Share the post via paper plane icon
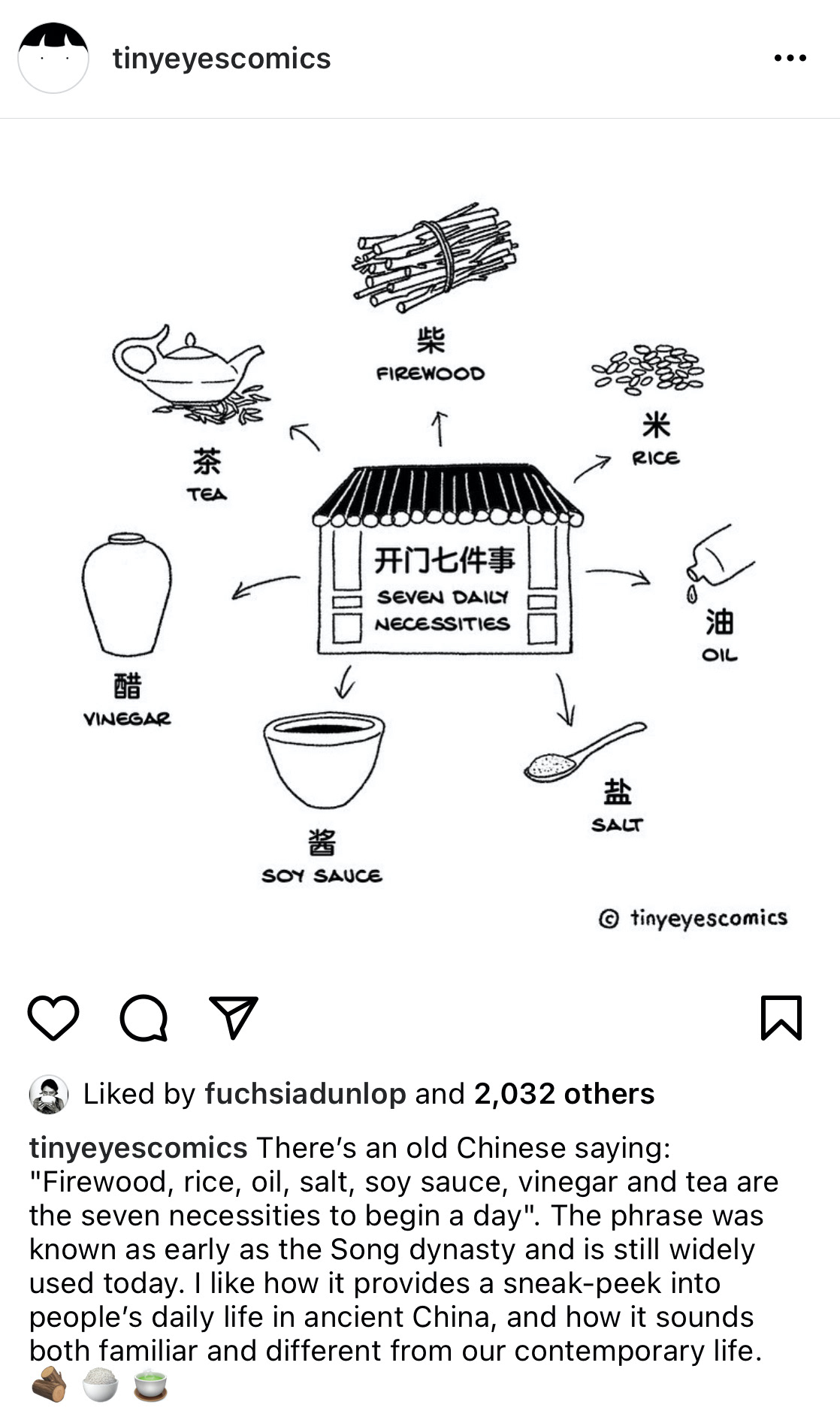 click(x=234, y=1018)
